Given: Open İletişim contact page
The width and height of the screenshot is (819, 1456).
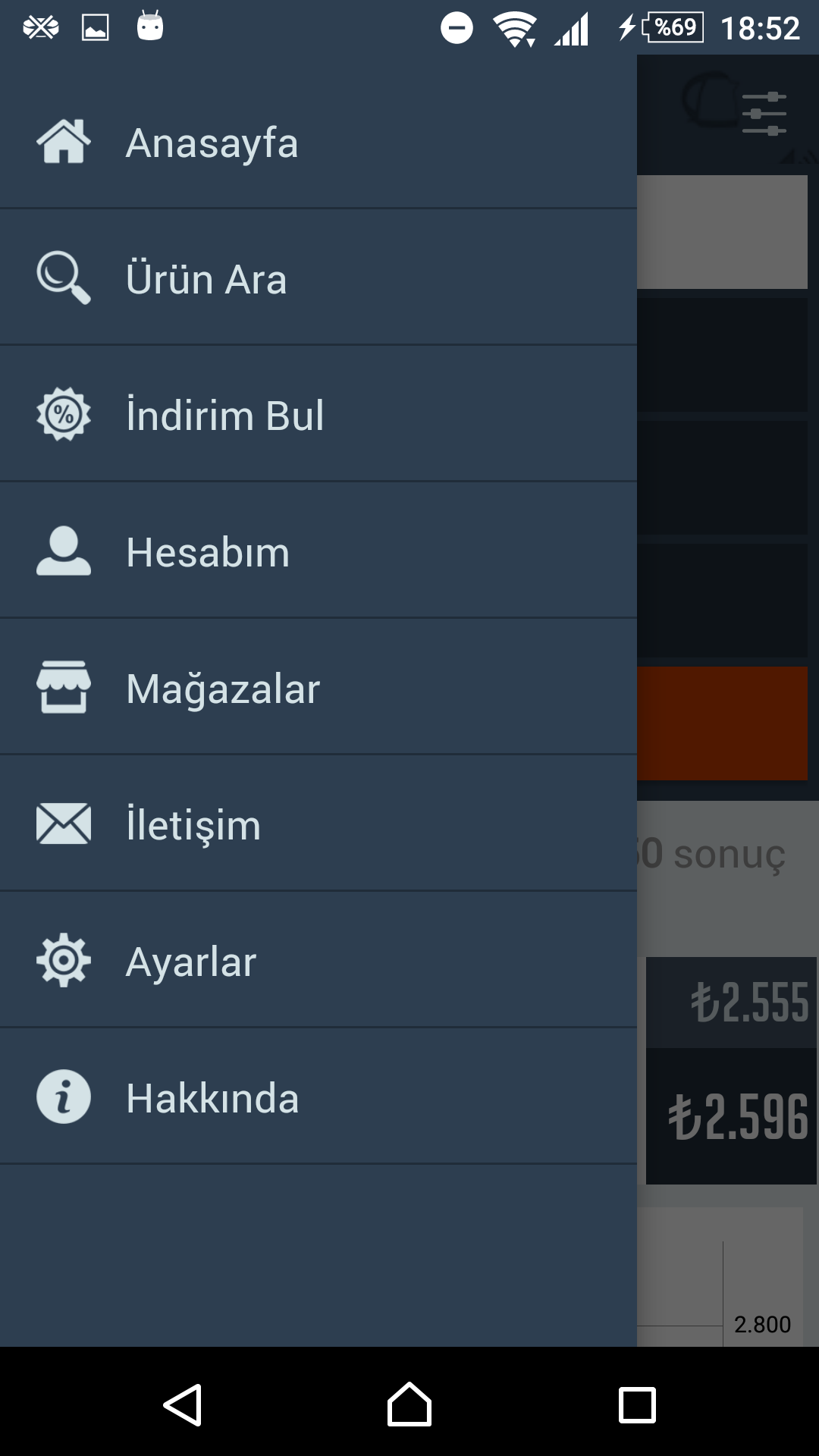Looking at the screenshot, I should tap(318, 824).
